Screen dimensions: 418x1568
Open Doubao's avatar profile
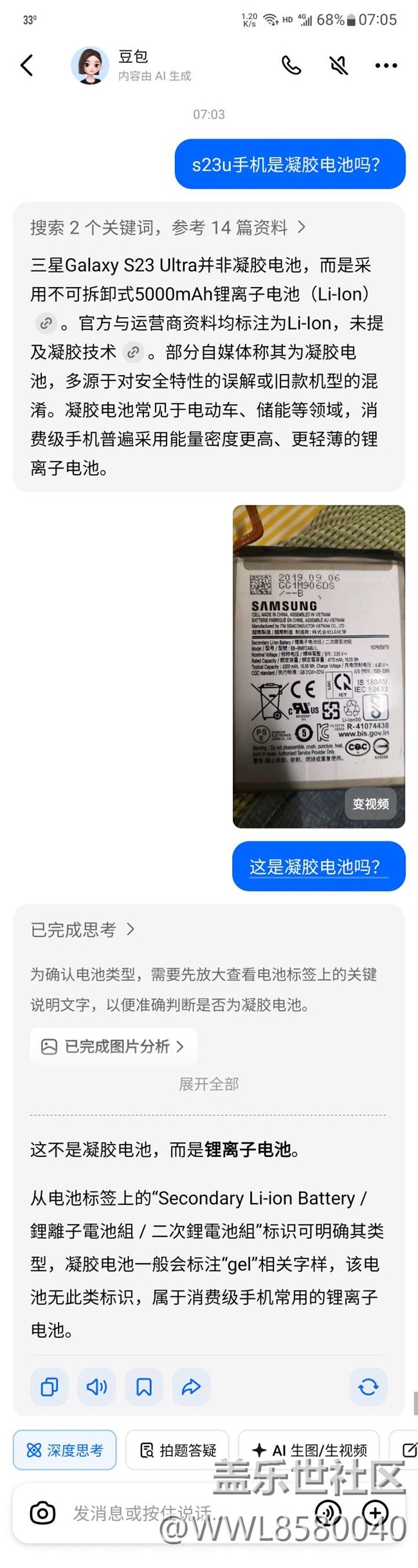tap(89, 65)
